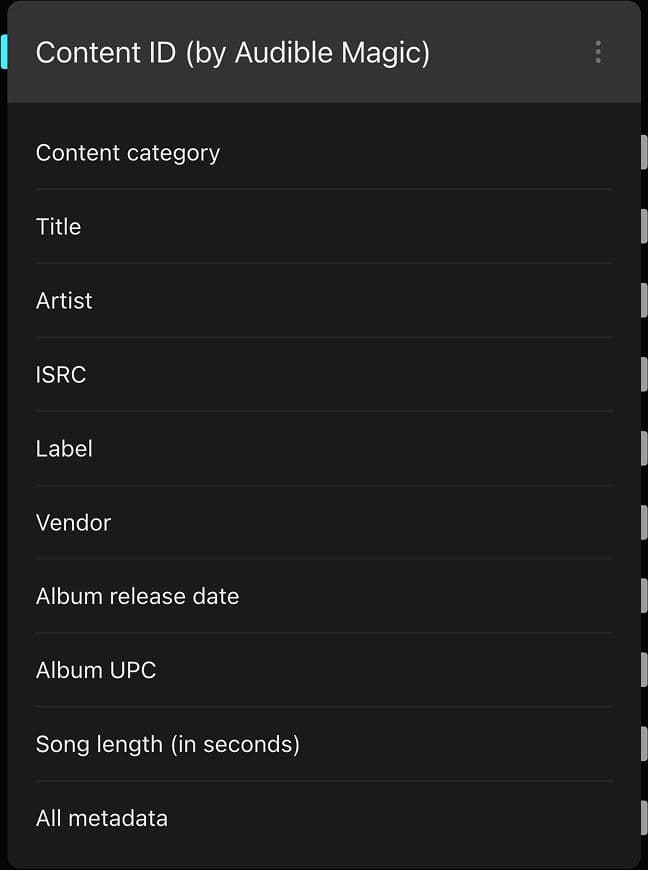Select Album release date

tap(137, 597)
